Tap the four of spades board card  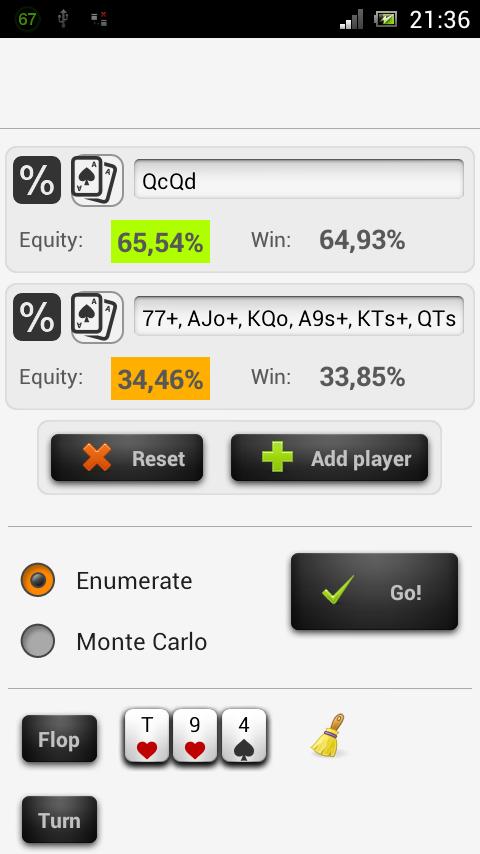pos(244,736)
